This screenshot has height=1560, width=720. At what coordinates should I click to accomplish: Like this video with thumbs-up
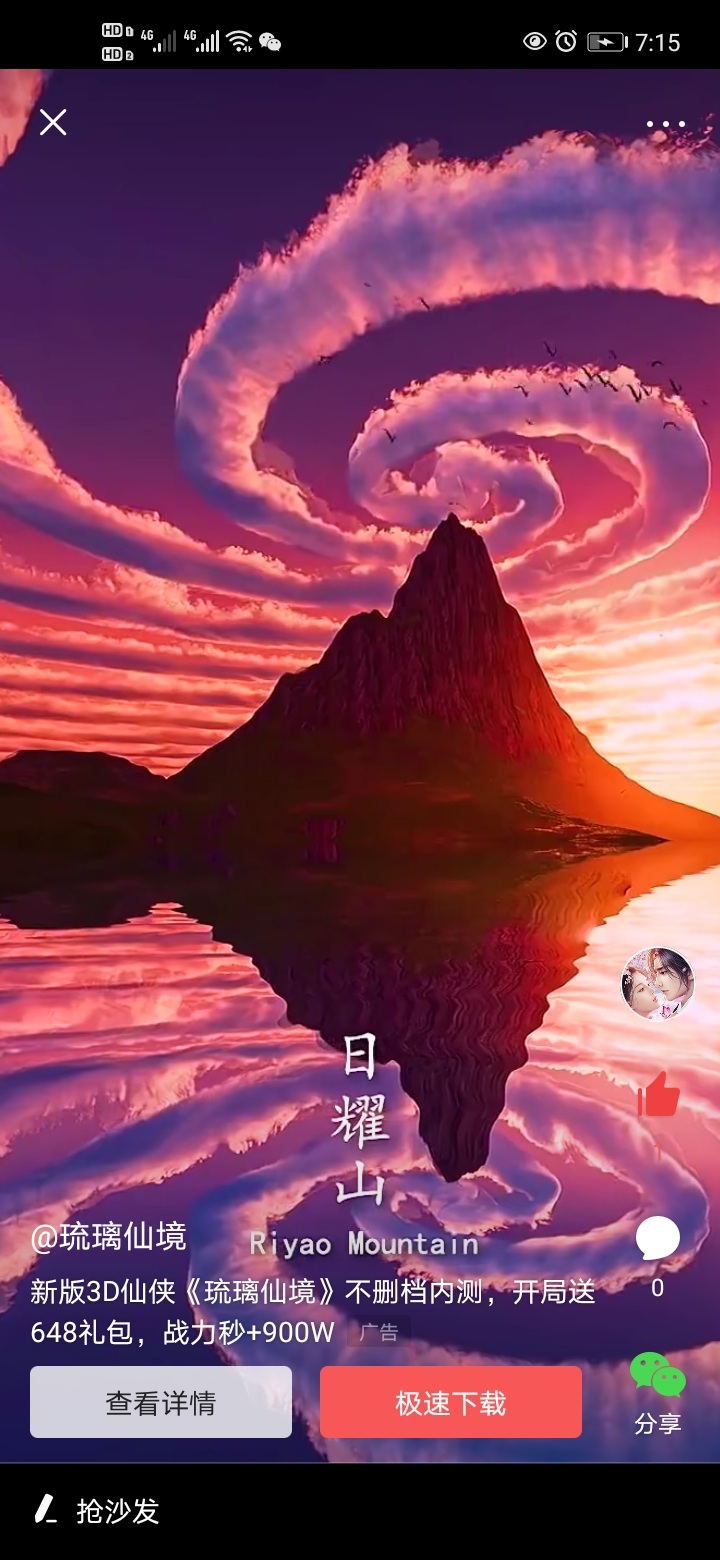coord(658,1094)
